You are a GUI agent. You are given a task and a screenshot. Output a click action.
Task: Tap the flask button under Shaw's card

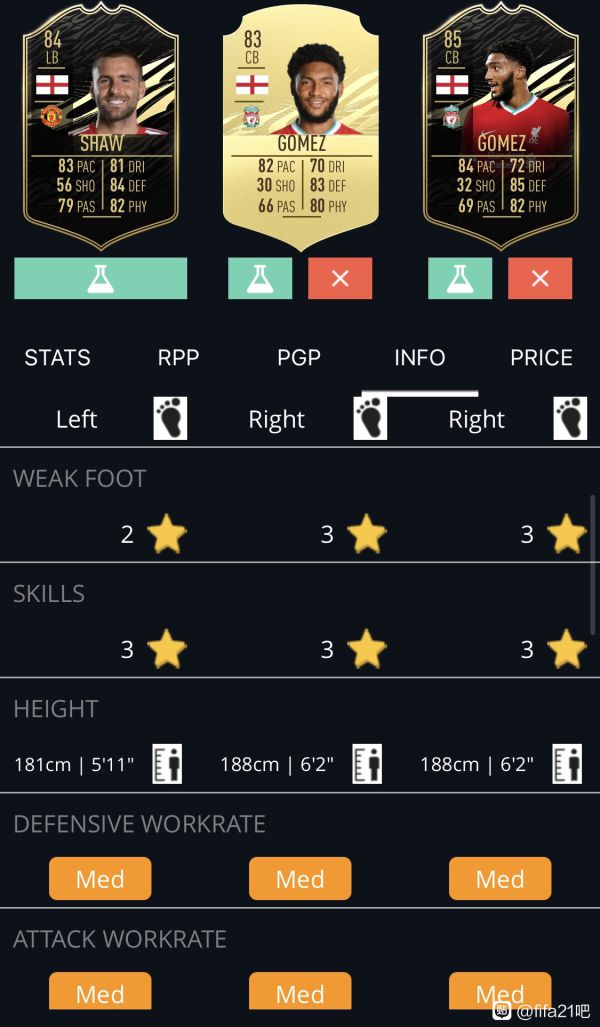coord(100,278)
